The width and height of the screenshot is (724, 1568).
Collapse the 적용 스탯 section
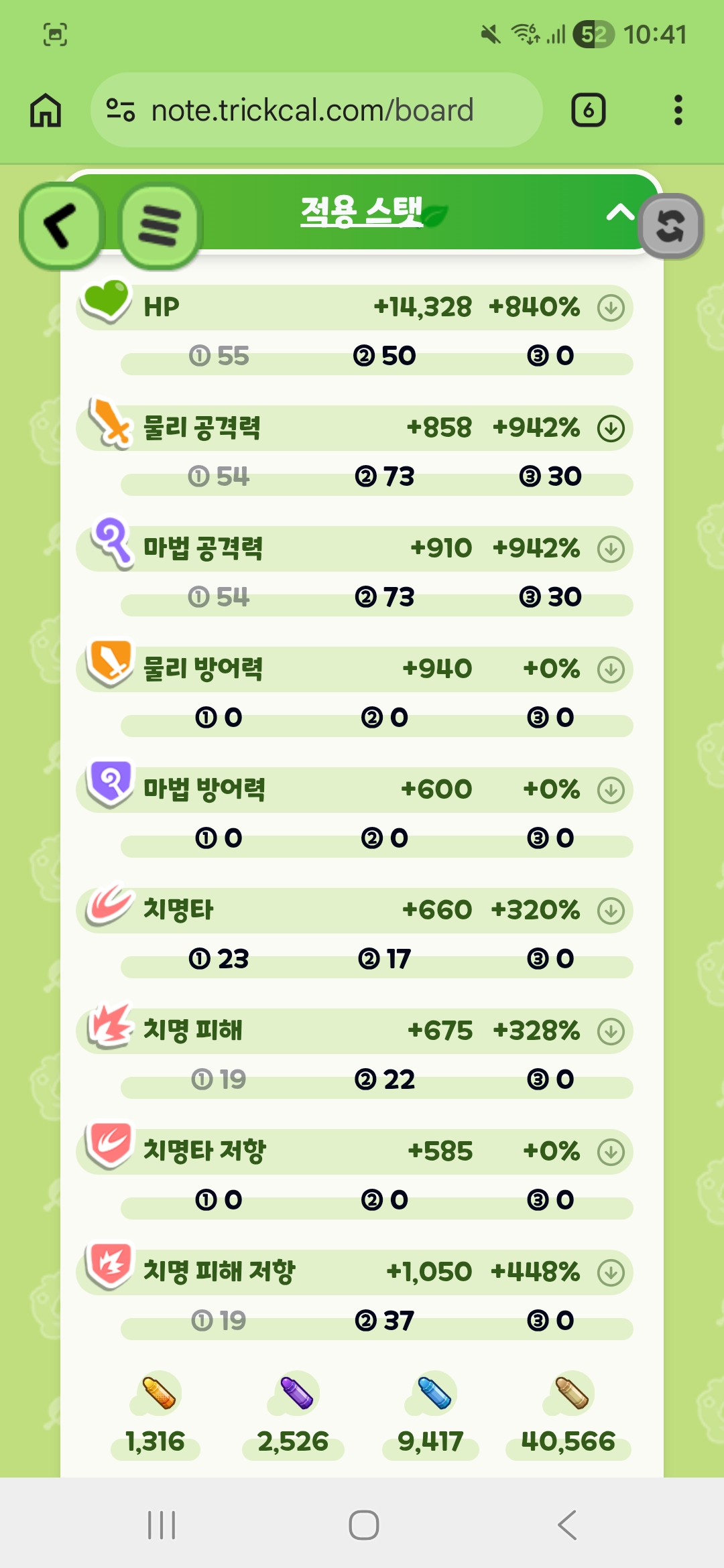pos(620,212)
